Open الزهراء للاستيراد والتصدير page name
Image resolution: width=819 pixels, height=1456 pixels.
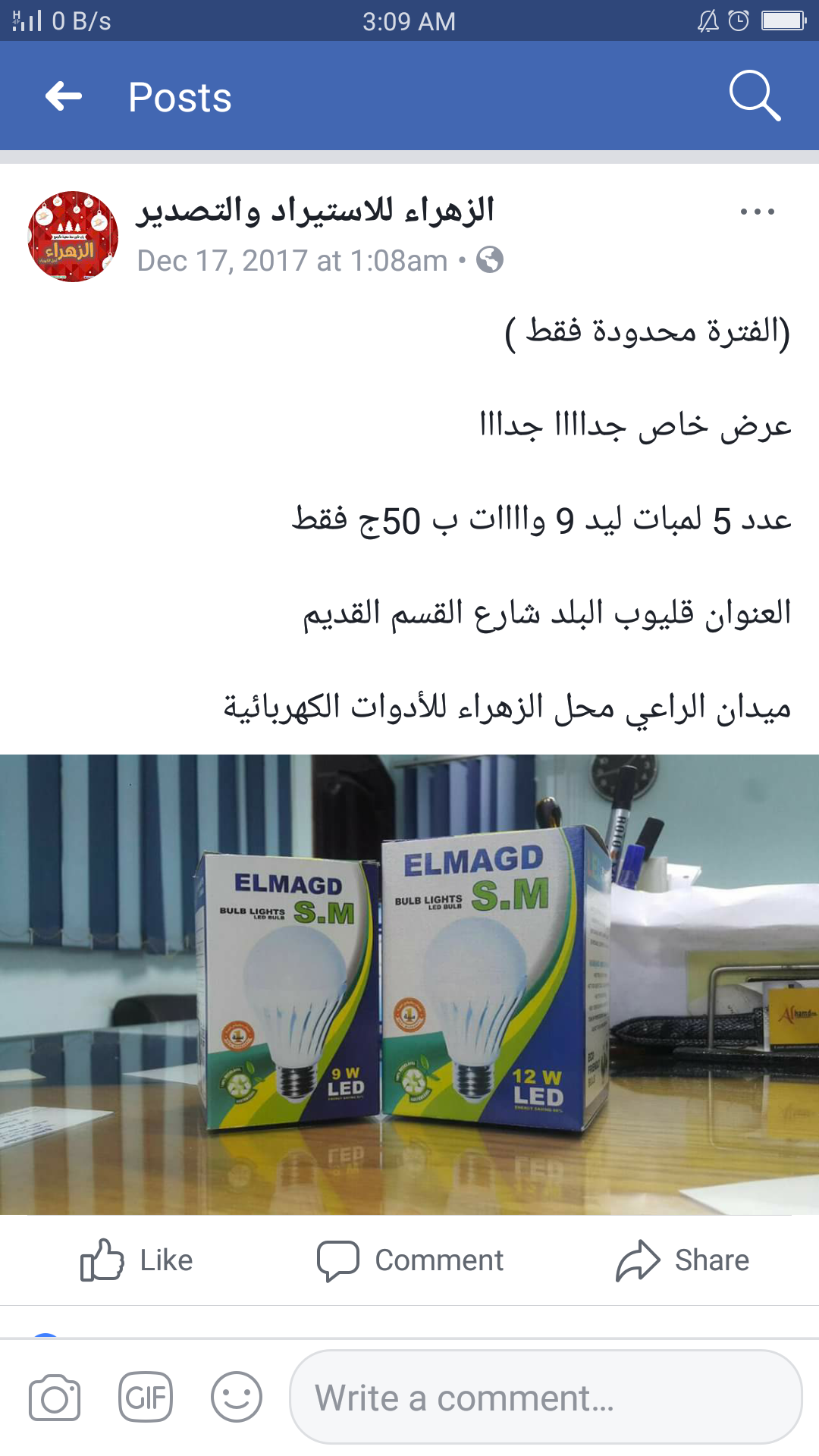pos(315,210)
